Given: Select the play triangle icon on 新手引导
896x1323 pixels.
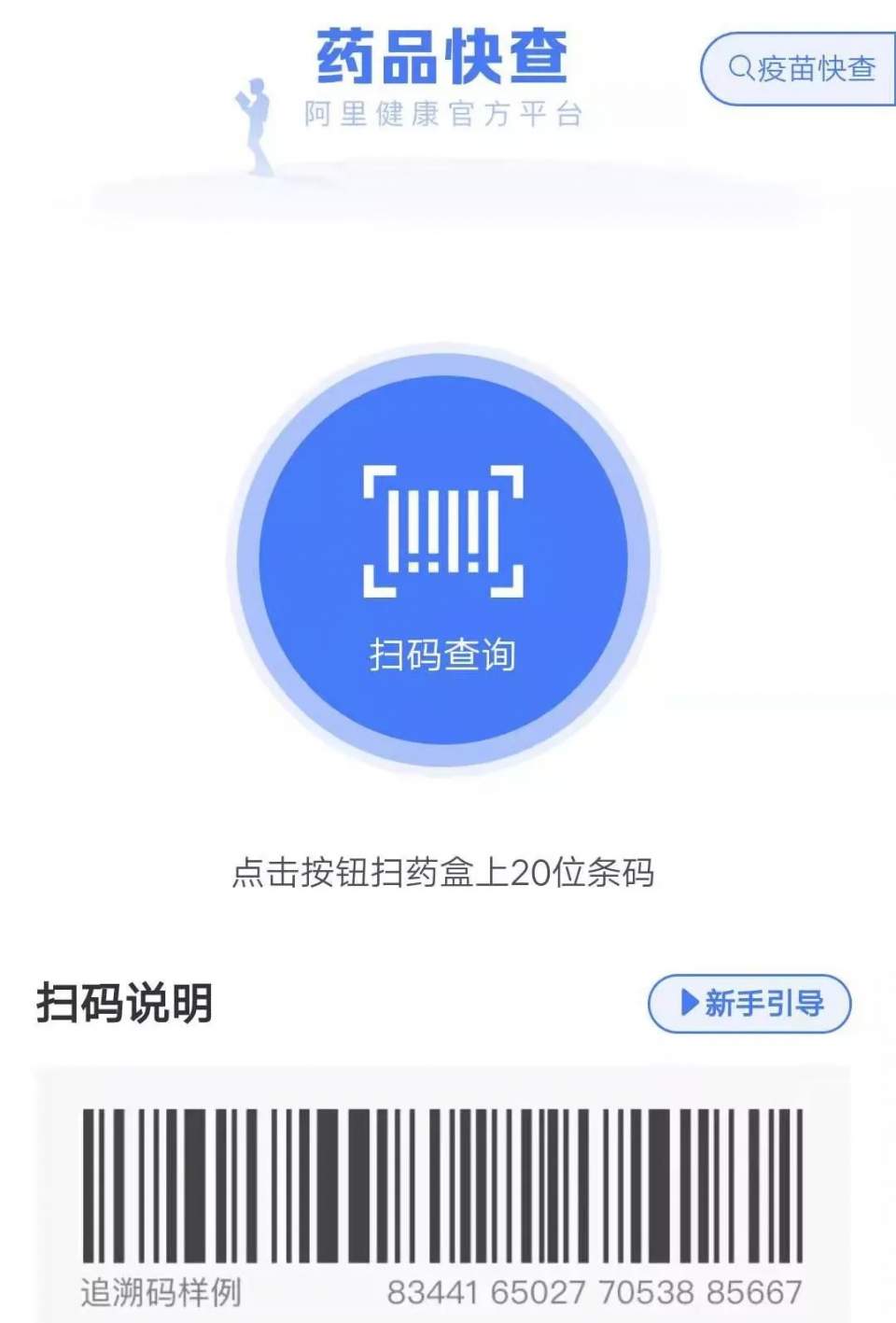Looking at the screenshot, I should (x=688, y=1004).
